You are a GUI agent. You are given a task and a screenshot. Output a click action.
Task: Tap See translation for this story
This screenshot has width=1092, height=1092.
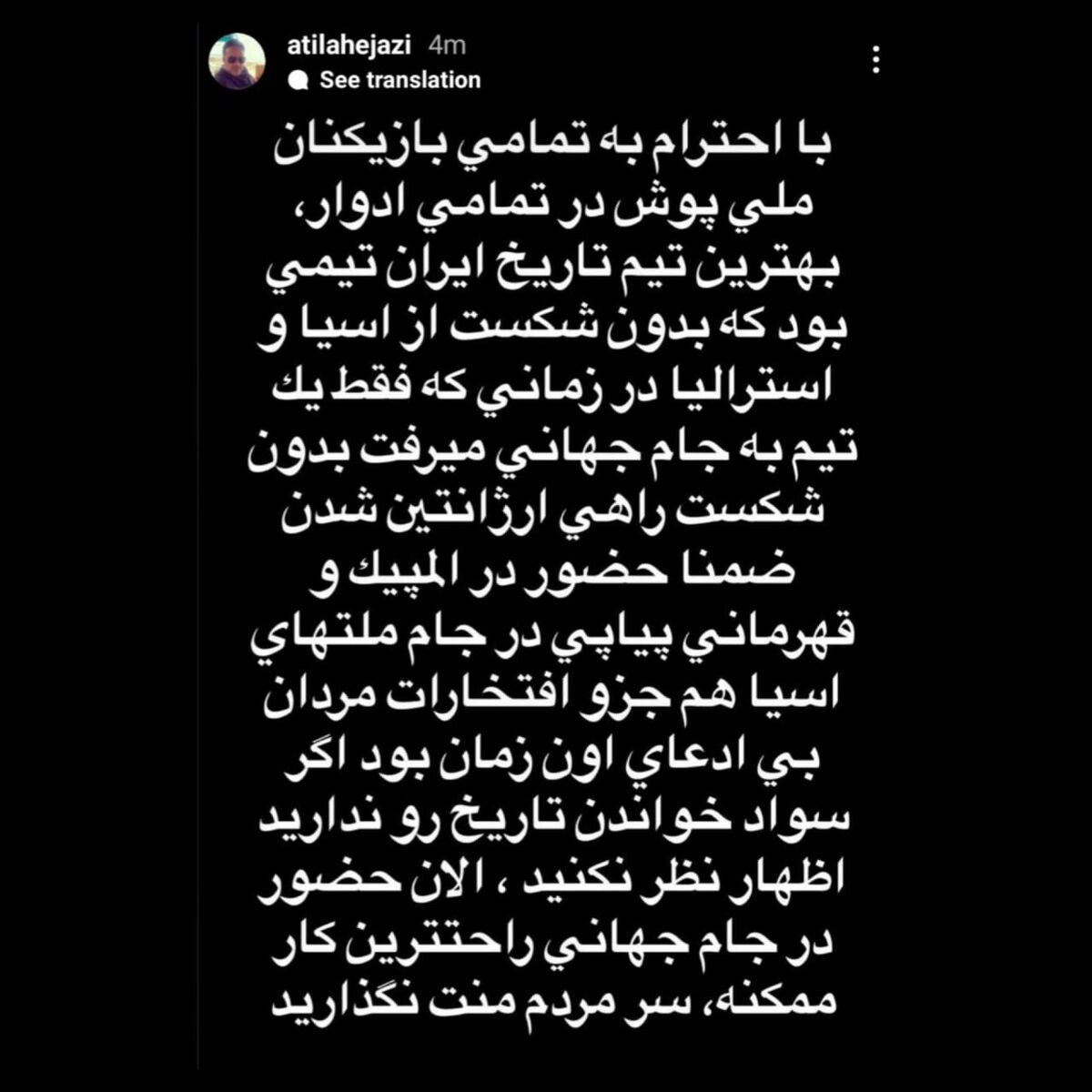pyautogui.click(x=399, y=80)
